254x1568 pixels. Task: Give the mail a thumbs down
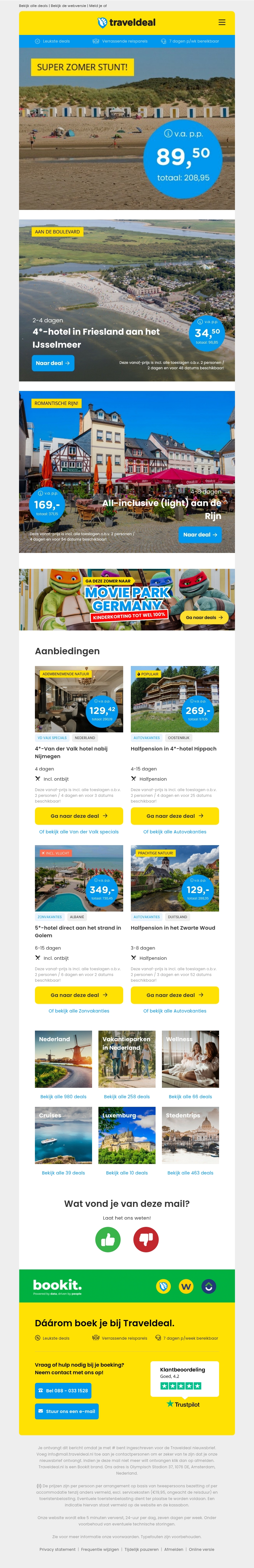(x=146, y=1239)
